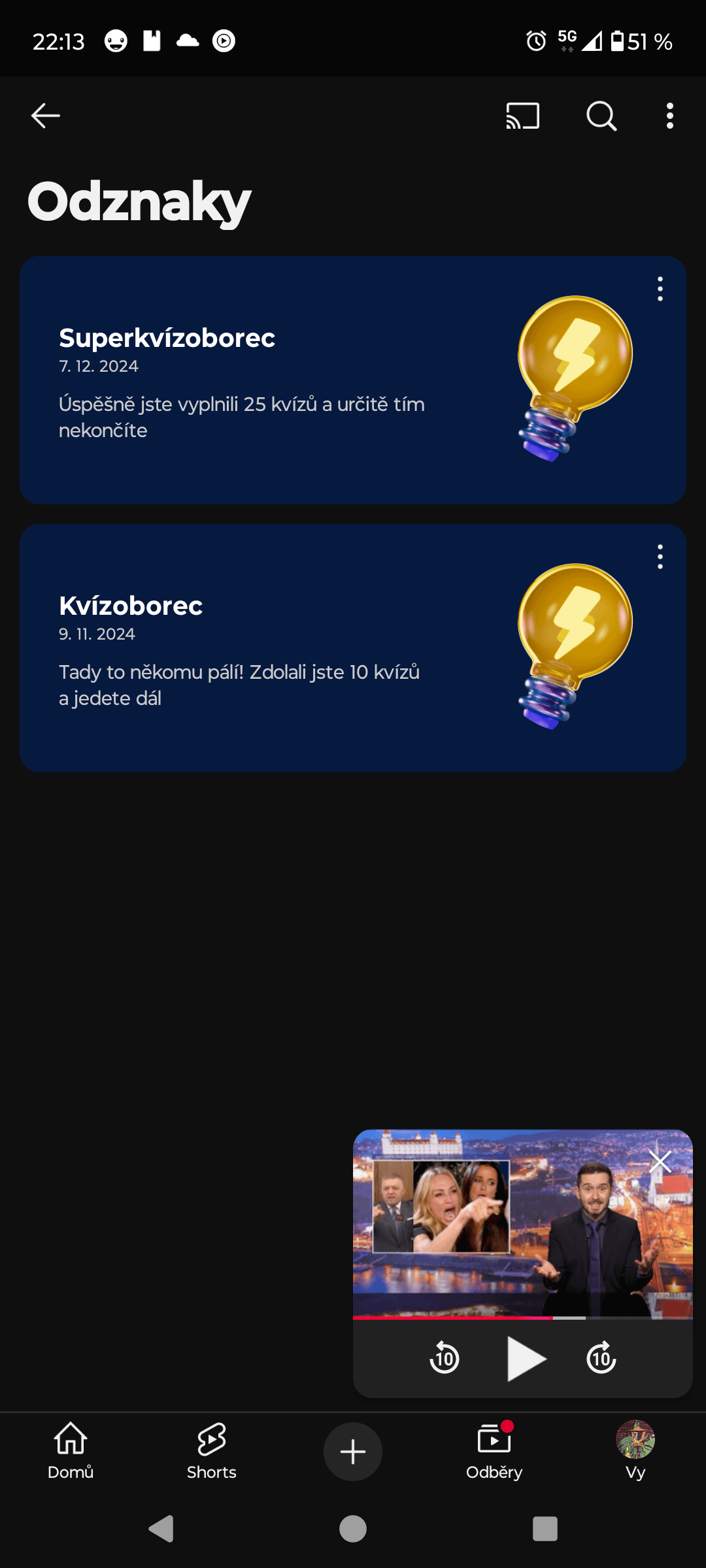Switch to the Shorts tab
This screenshot has height=1568, width=706.
click(212, 1451)
